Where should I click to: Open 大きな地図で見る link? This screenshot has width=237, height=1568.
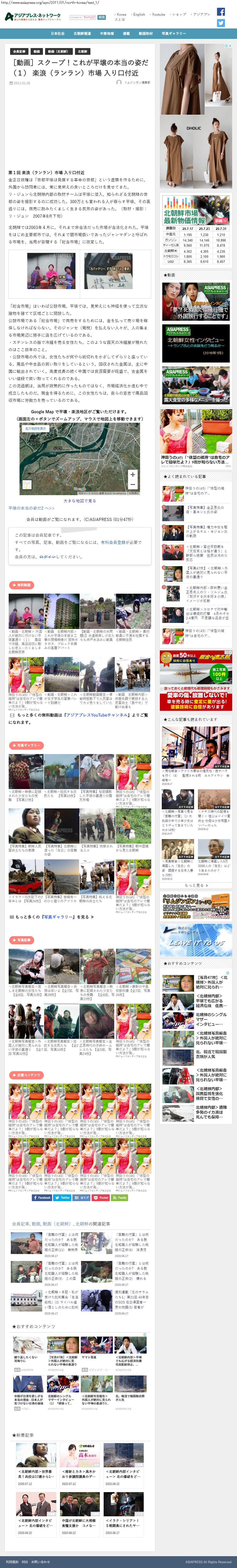pyautogui.click(x=80, y=501)
